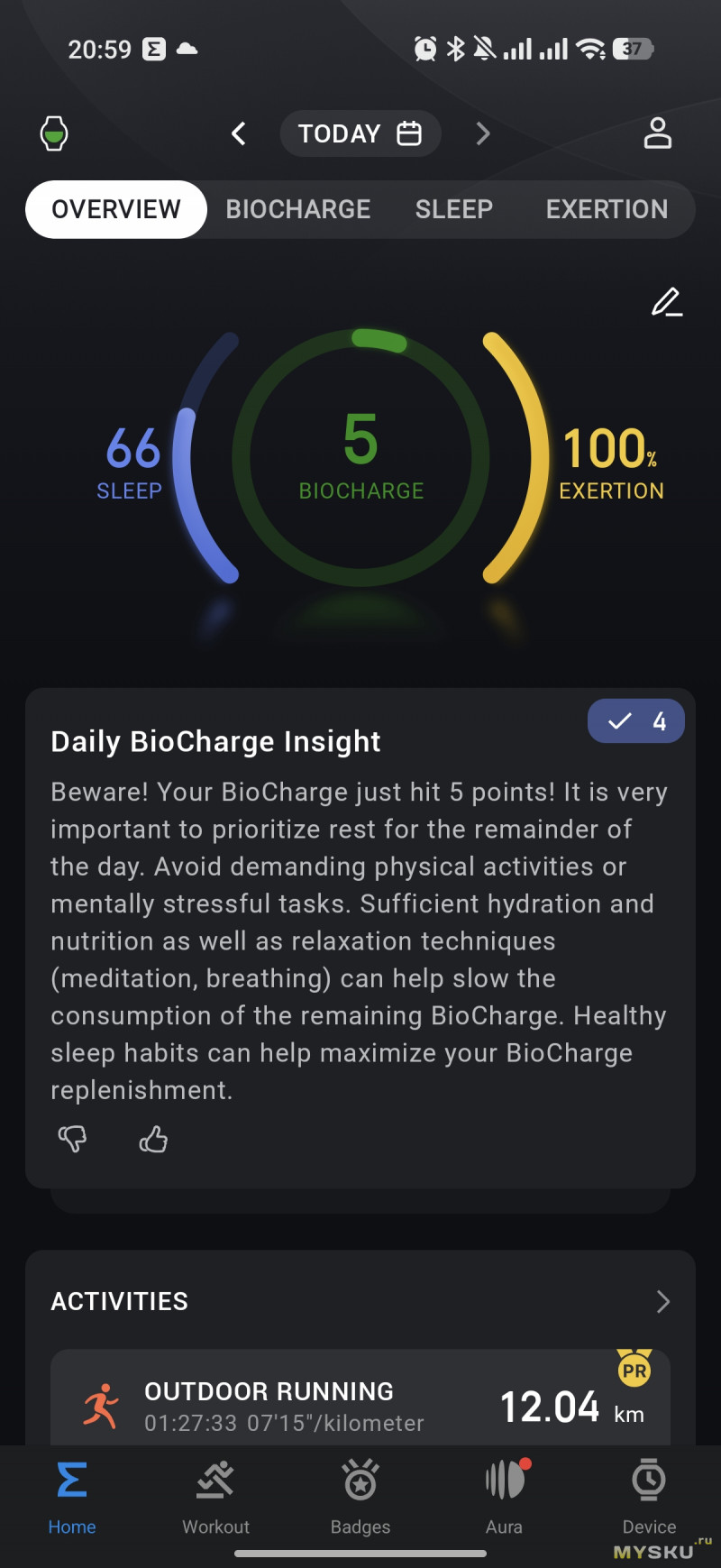Dislike the Daily BioCharge Insight
The height and width of the screenshot is (1568, 721).
[72, 1139]
